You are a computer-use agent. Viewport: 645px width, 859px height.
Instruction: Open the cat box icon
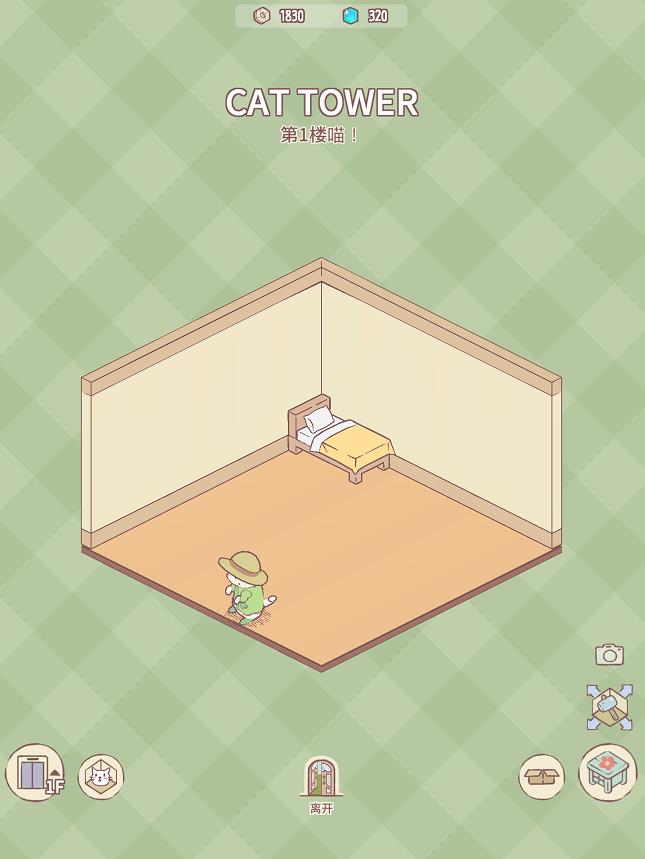point(101,777)
